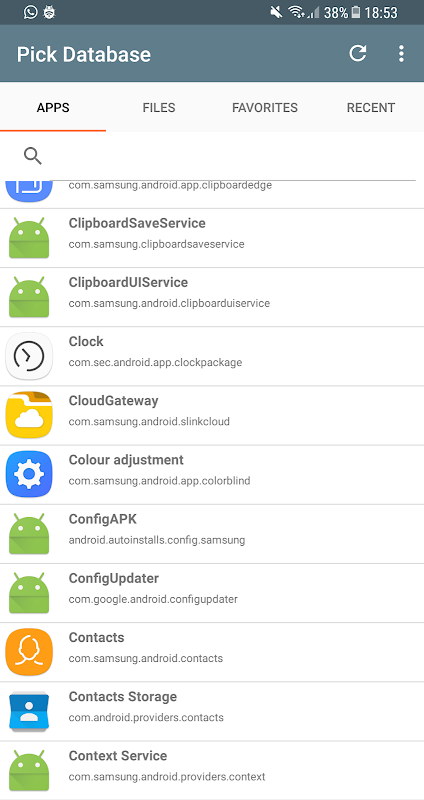Select the Apps tab
The image size is (424, 800).
[53, 108]
